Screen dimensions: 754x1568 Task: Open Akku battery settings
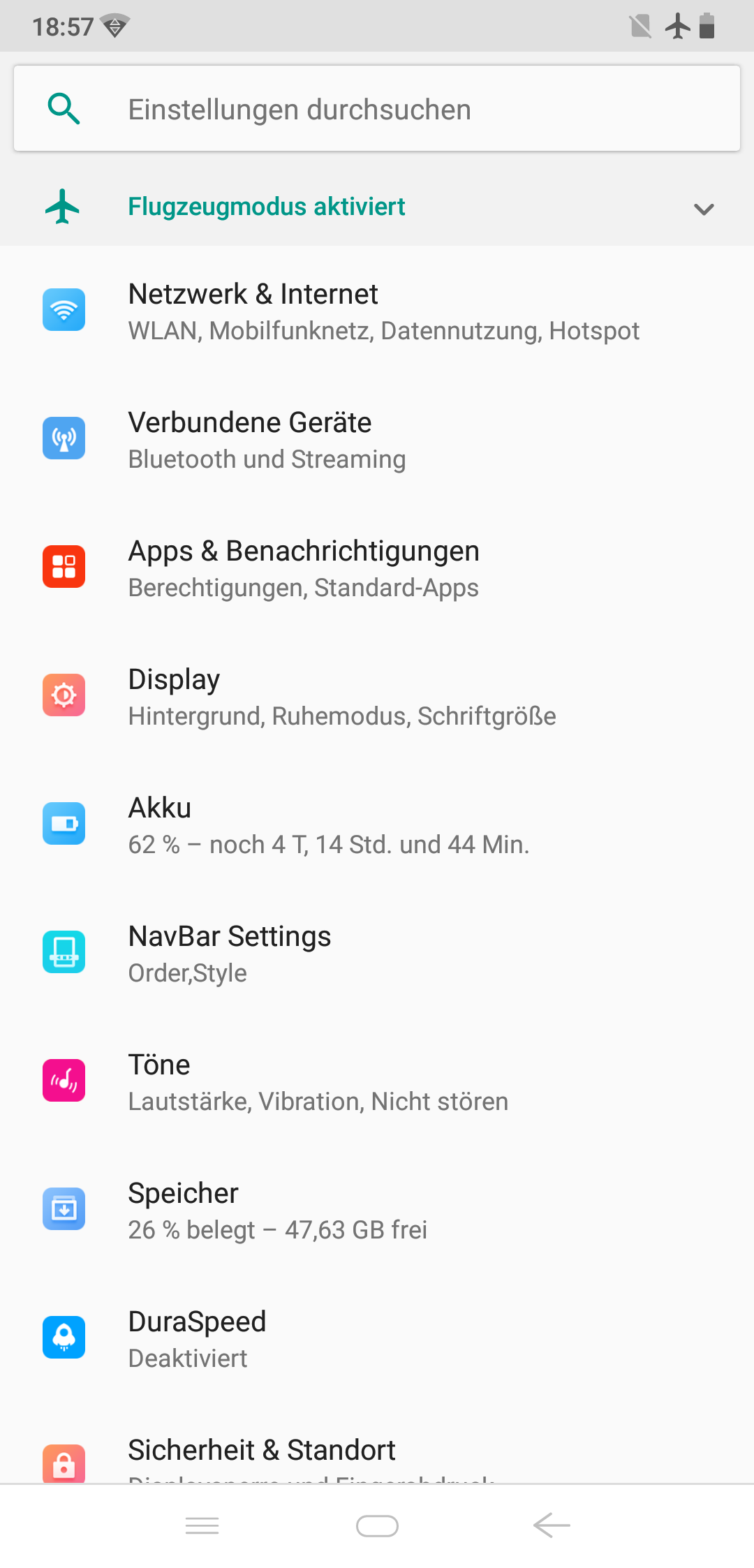[377, 824]
